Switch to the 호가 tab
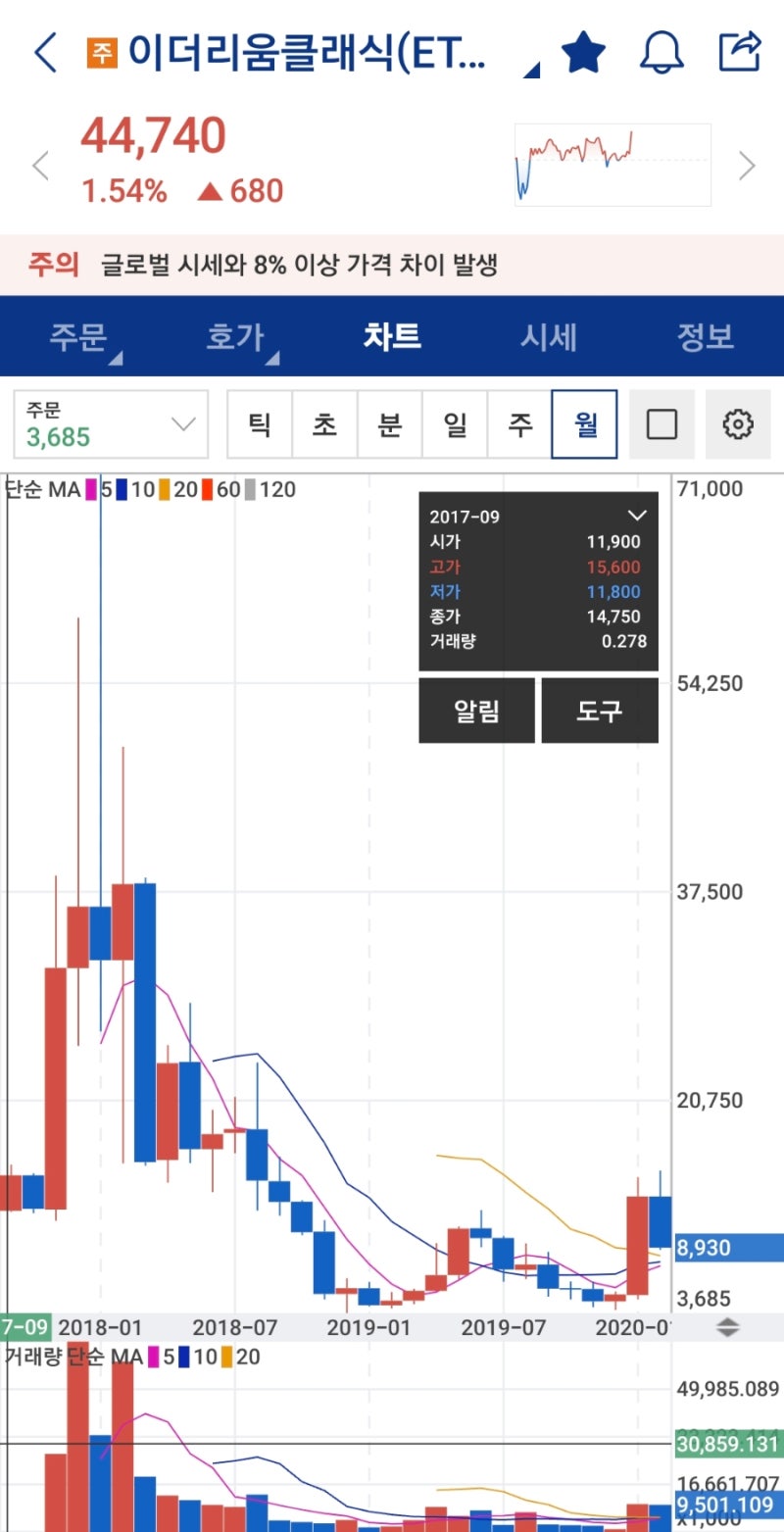 (235, 337)
